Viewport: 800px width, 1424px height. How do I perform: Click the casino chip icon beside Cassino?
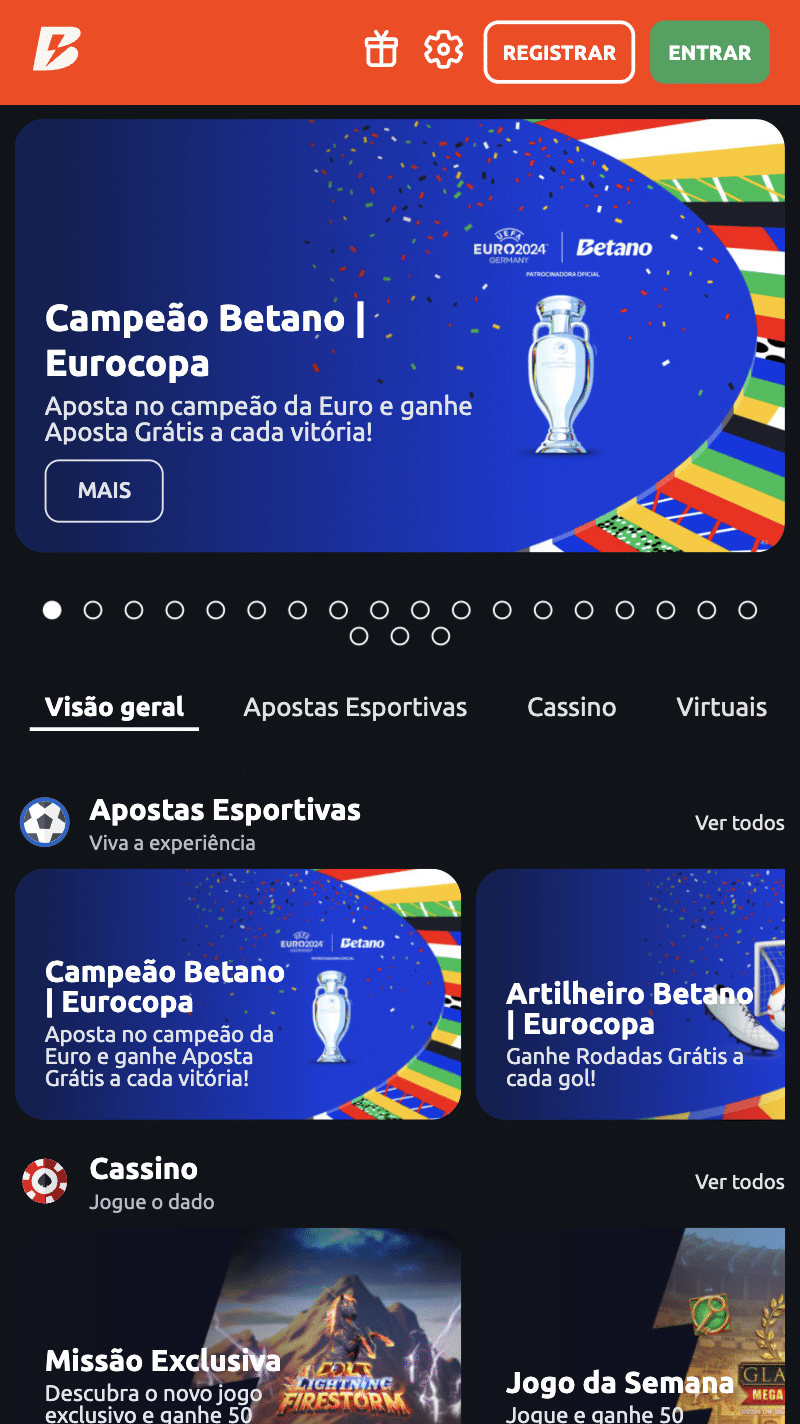pos(44,1181)
